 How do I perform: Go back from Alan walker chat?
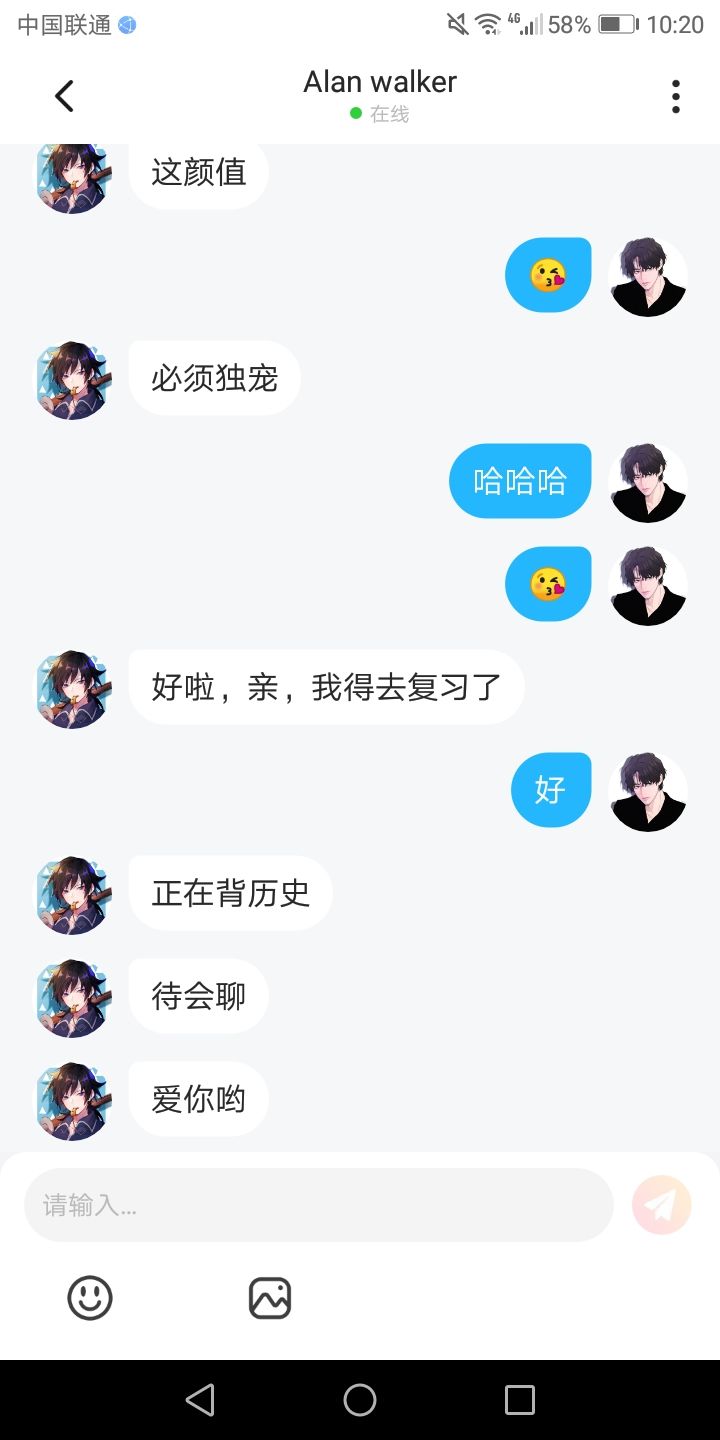click(x=64, y=96)
